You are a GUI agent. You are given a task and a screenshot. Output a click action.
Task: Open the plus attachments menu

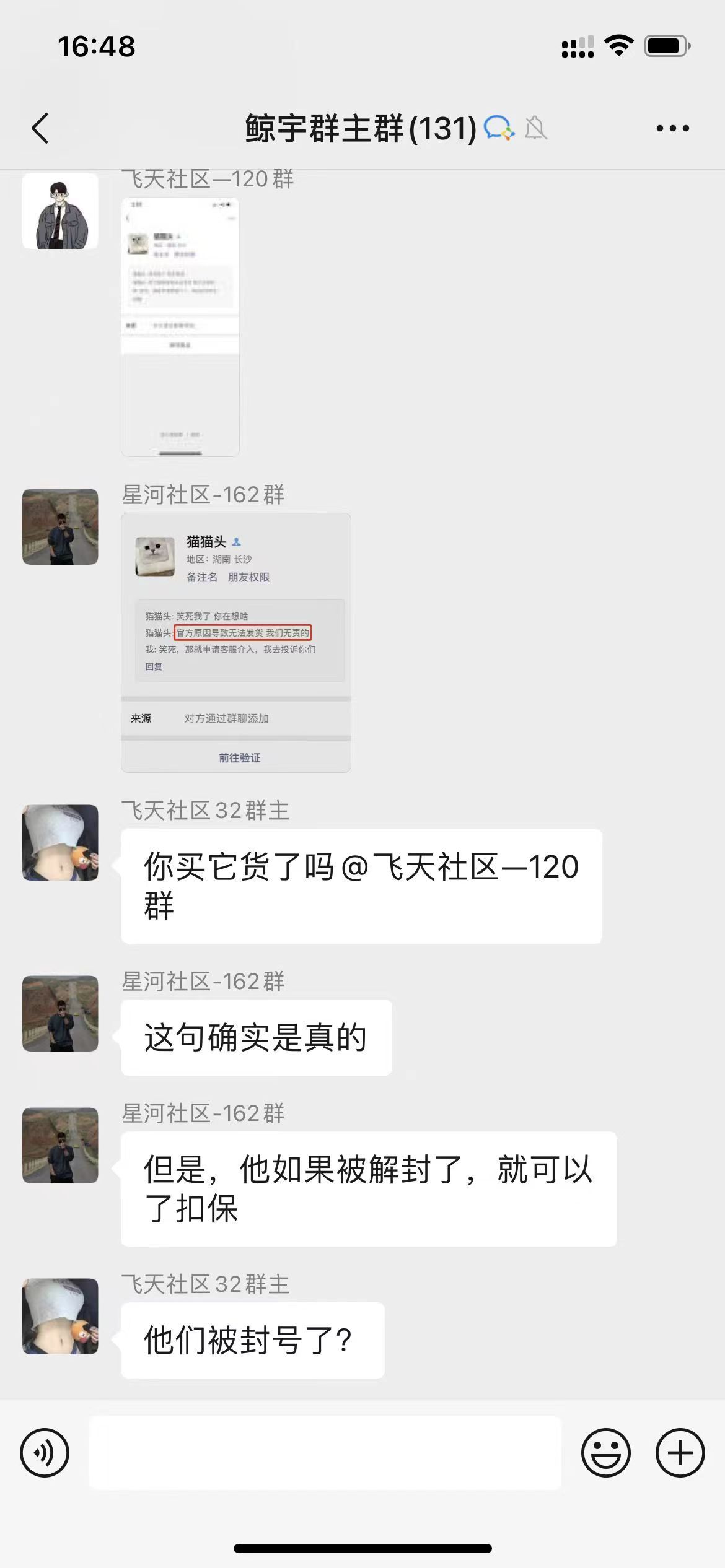680,1452
